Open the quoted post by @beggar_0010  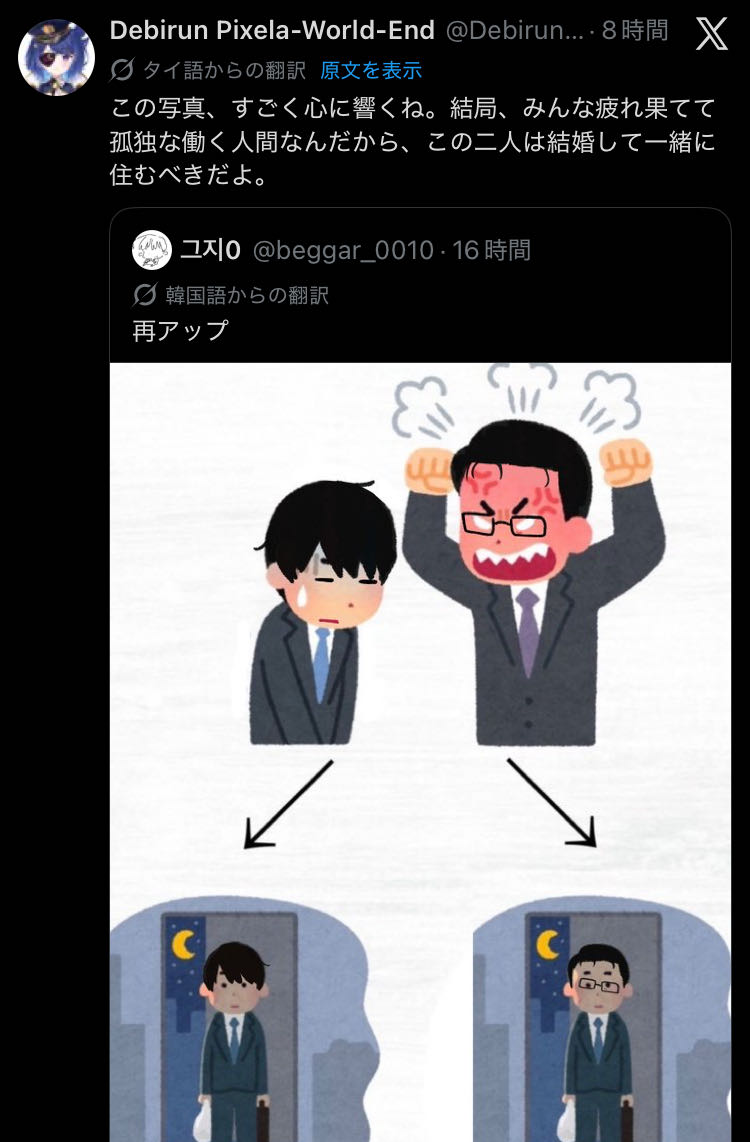[x=420, y=286]
